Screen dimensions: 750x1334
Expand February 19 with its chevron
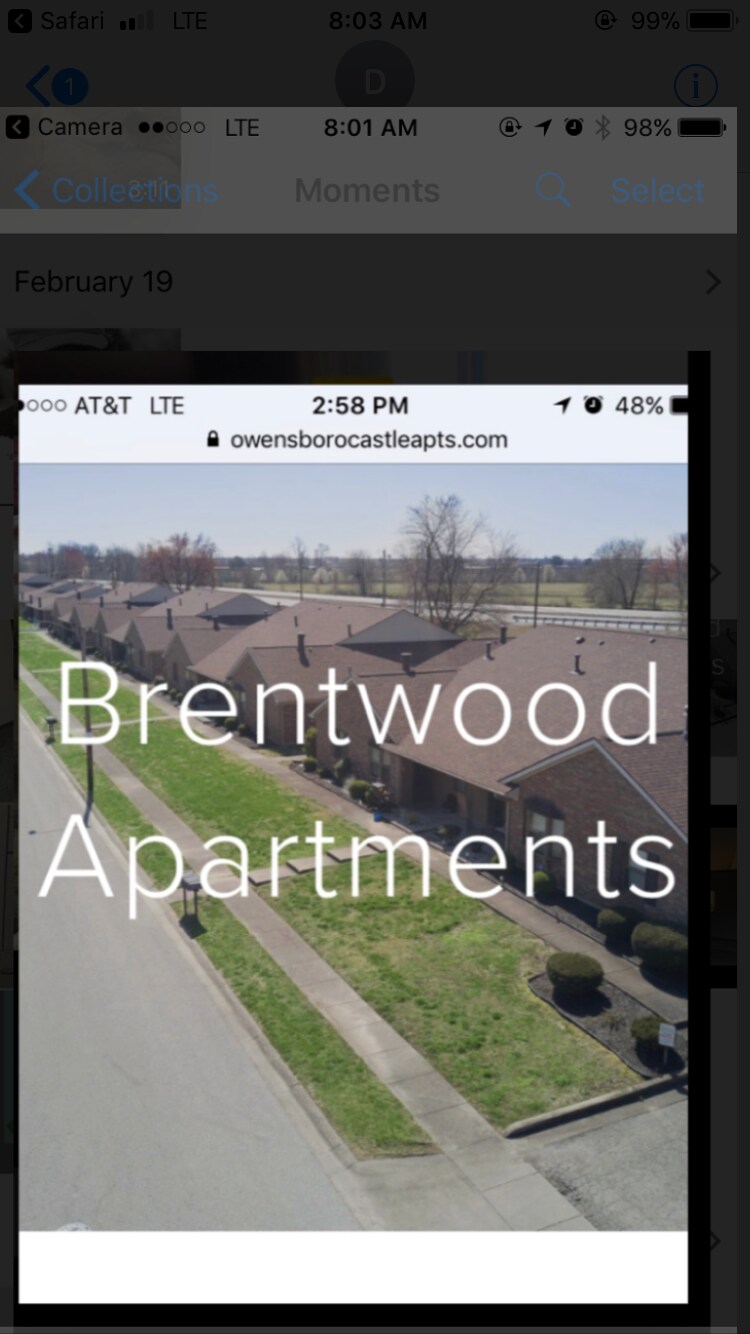[x=712, y=281]
